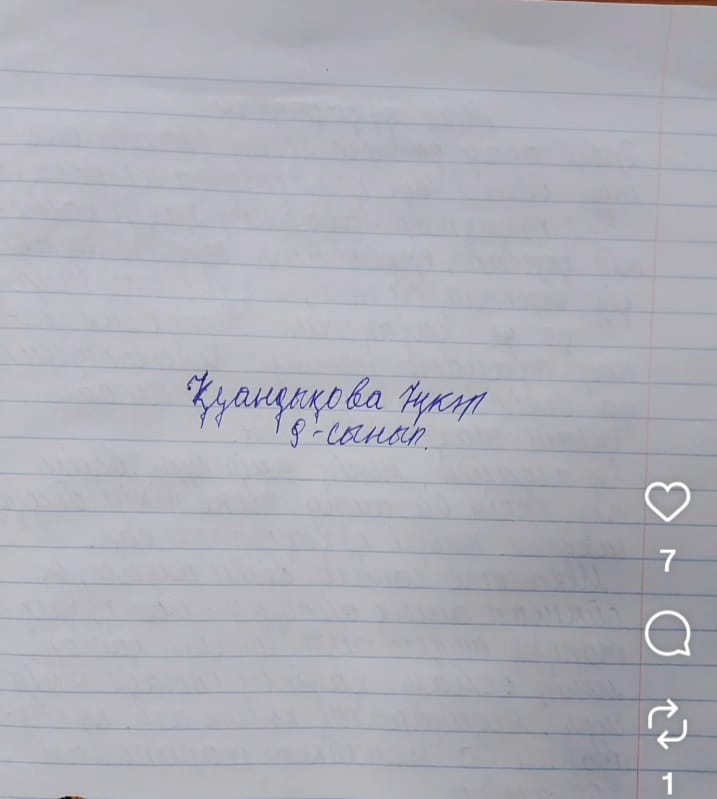Like this reel with the heart icon
This screenshot has height=799, width=717.
coord(667,501)
